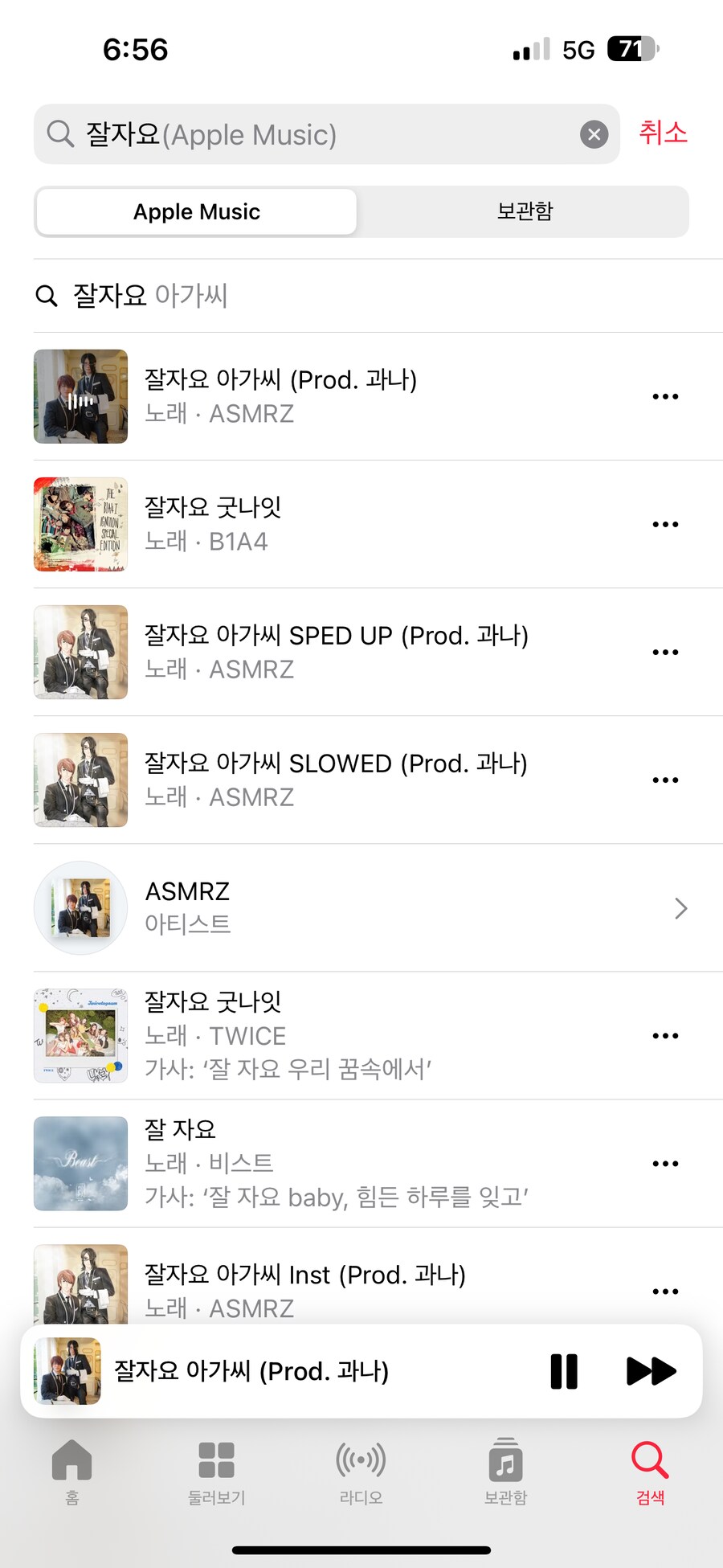
Task: Open more options for 잘자요 굿나잇 by B1A4
Action: [x=665, y=524]
